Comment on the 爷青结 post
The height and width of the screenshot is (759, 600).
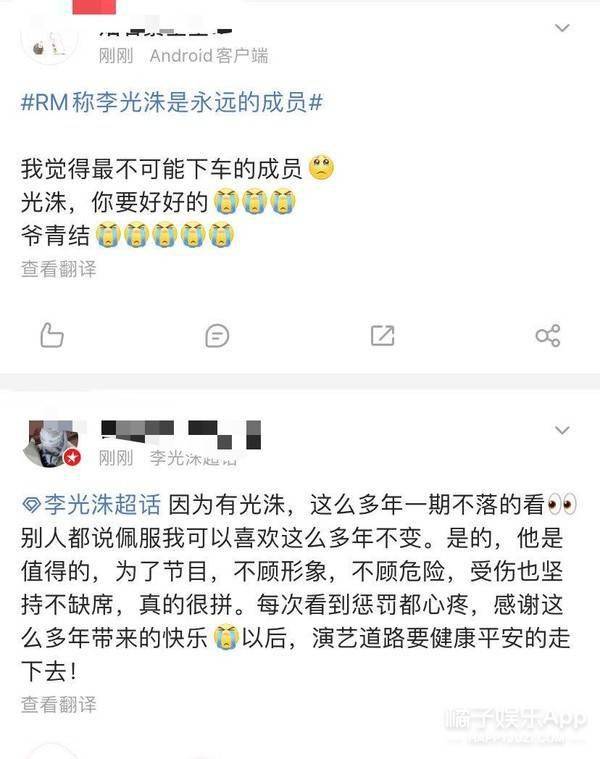(217, 335)
